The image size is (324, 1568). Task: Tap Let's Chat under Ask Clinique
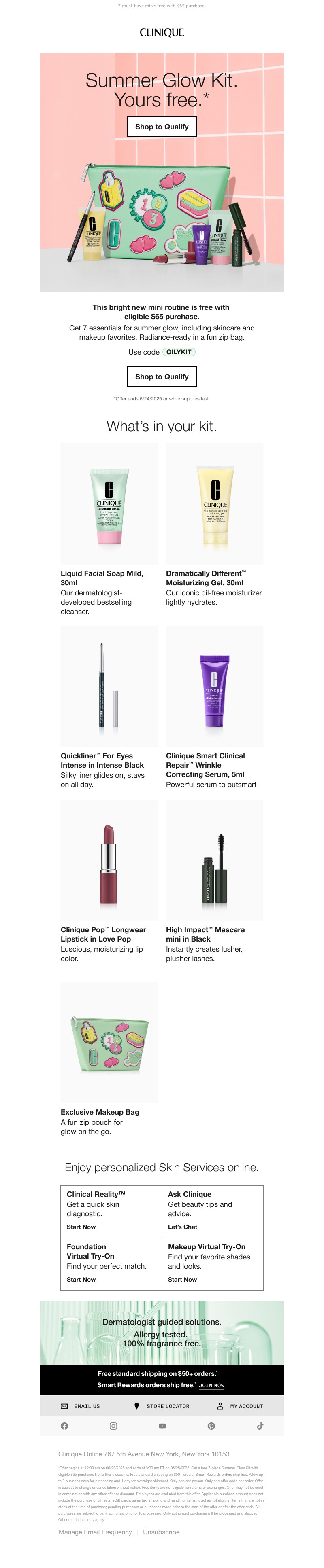click(x=182, y=1227)
